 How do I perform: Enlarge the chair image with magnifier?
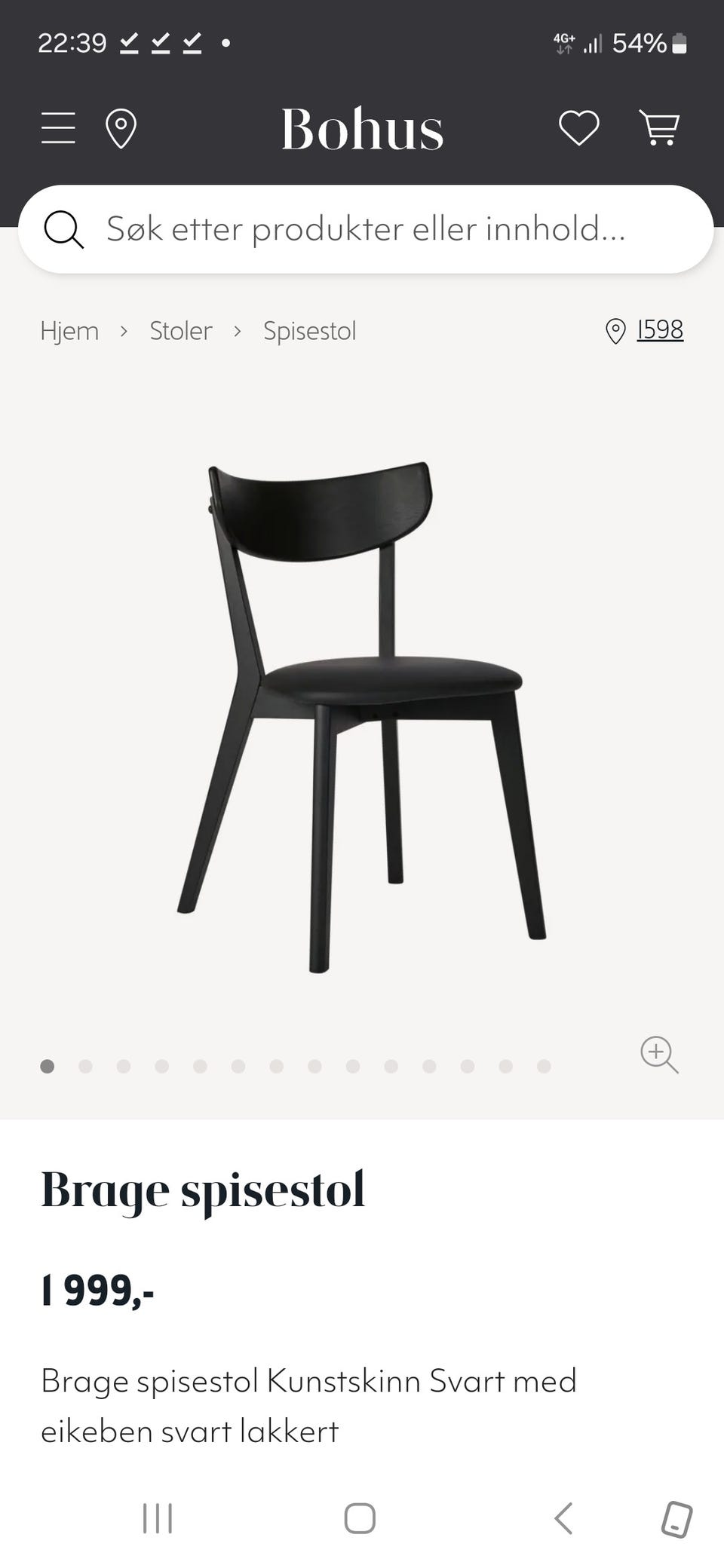[x=659, y=1054]
